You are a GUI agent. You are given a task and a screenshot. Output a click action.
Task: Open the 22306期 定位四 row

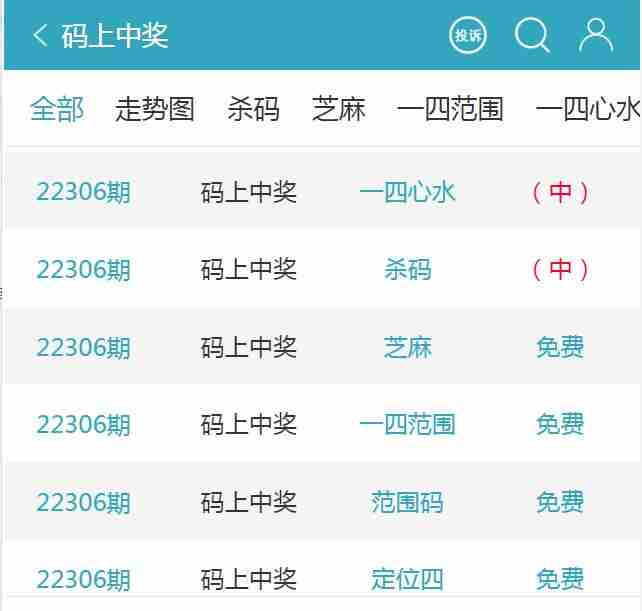[407, 579]
